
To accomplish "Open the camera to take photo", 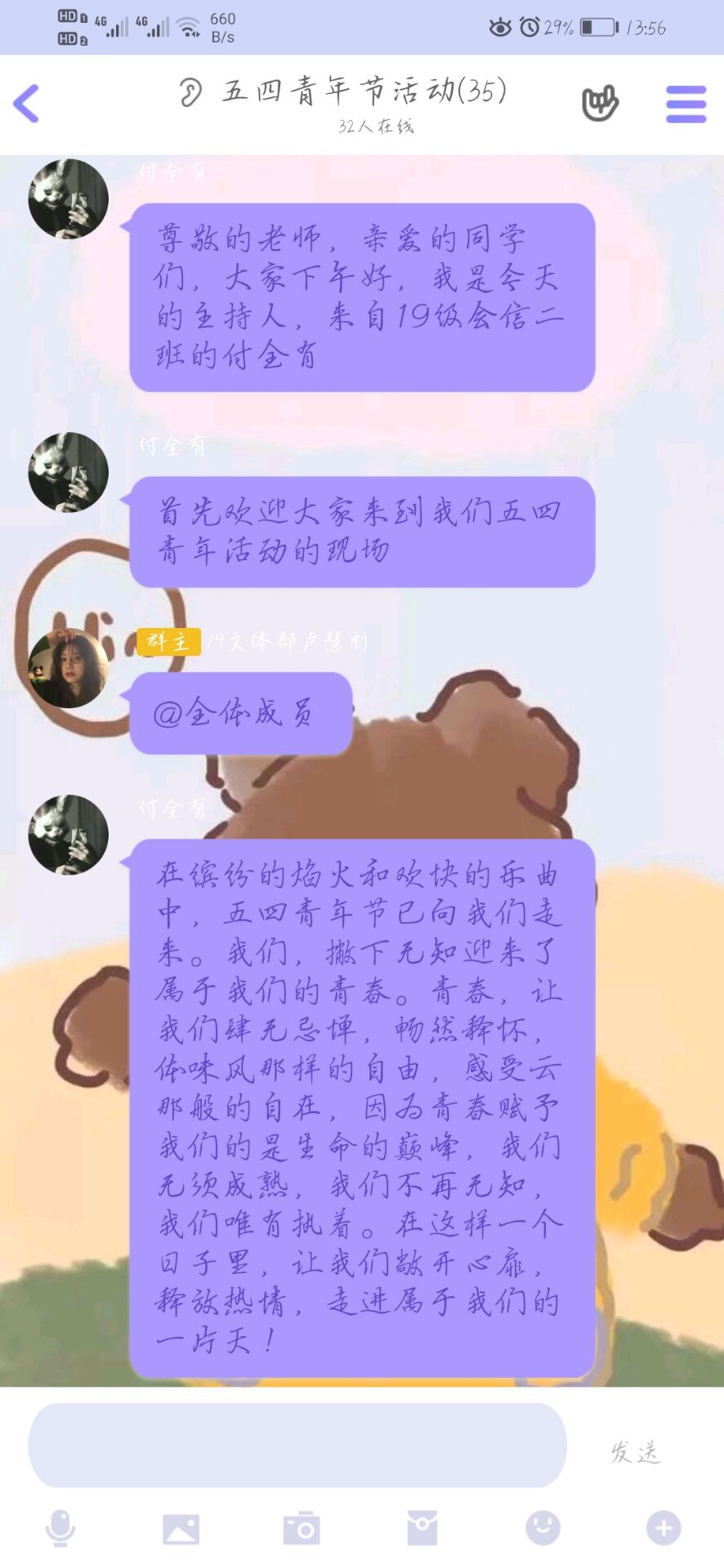I will pos(302,1528).
